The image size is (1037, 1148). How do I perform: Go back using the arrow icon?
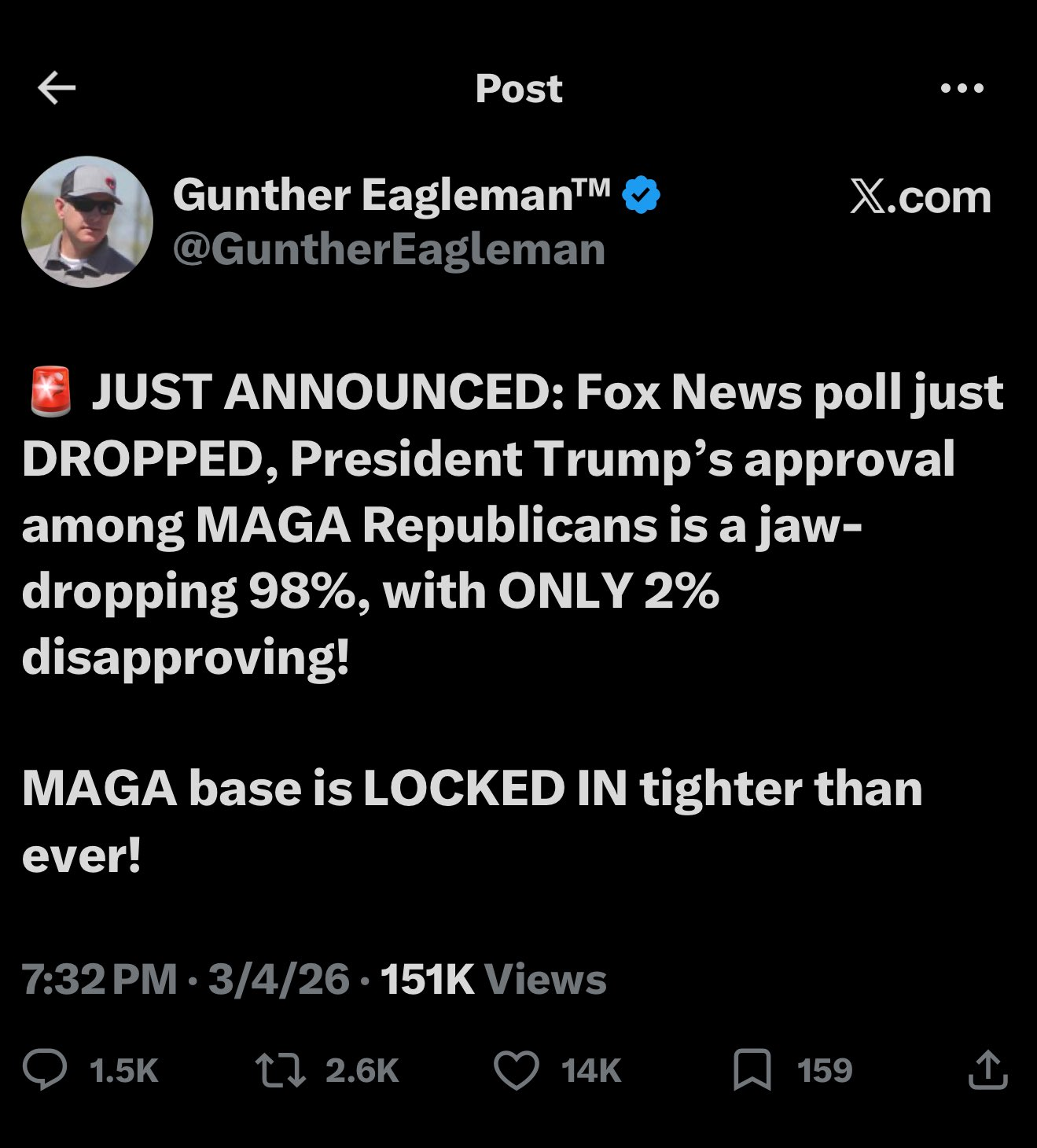tap(57, 88)
